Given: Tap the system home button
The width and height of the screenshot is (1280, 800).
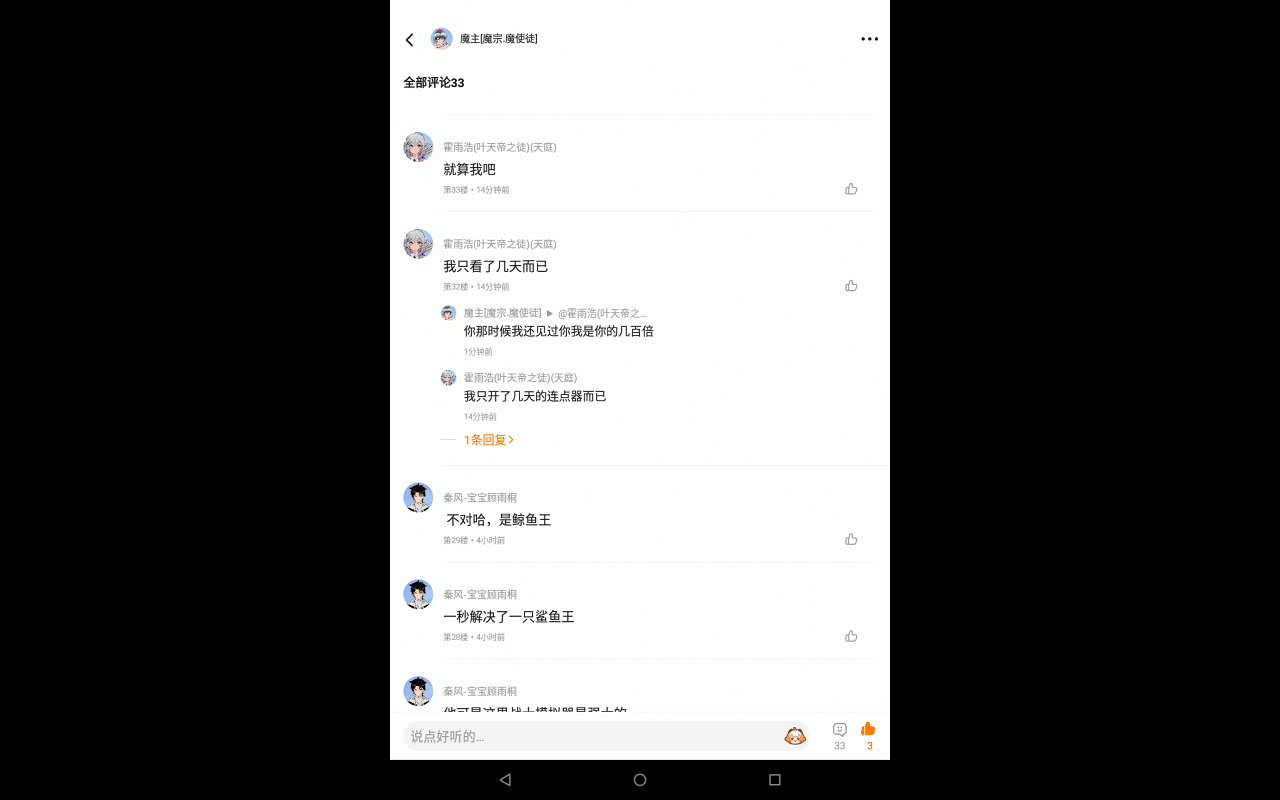Looking at the screenshot, I should tap(640, 780).
